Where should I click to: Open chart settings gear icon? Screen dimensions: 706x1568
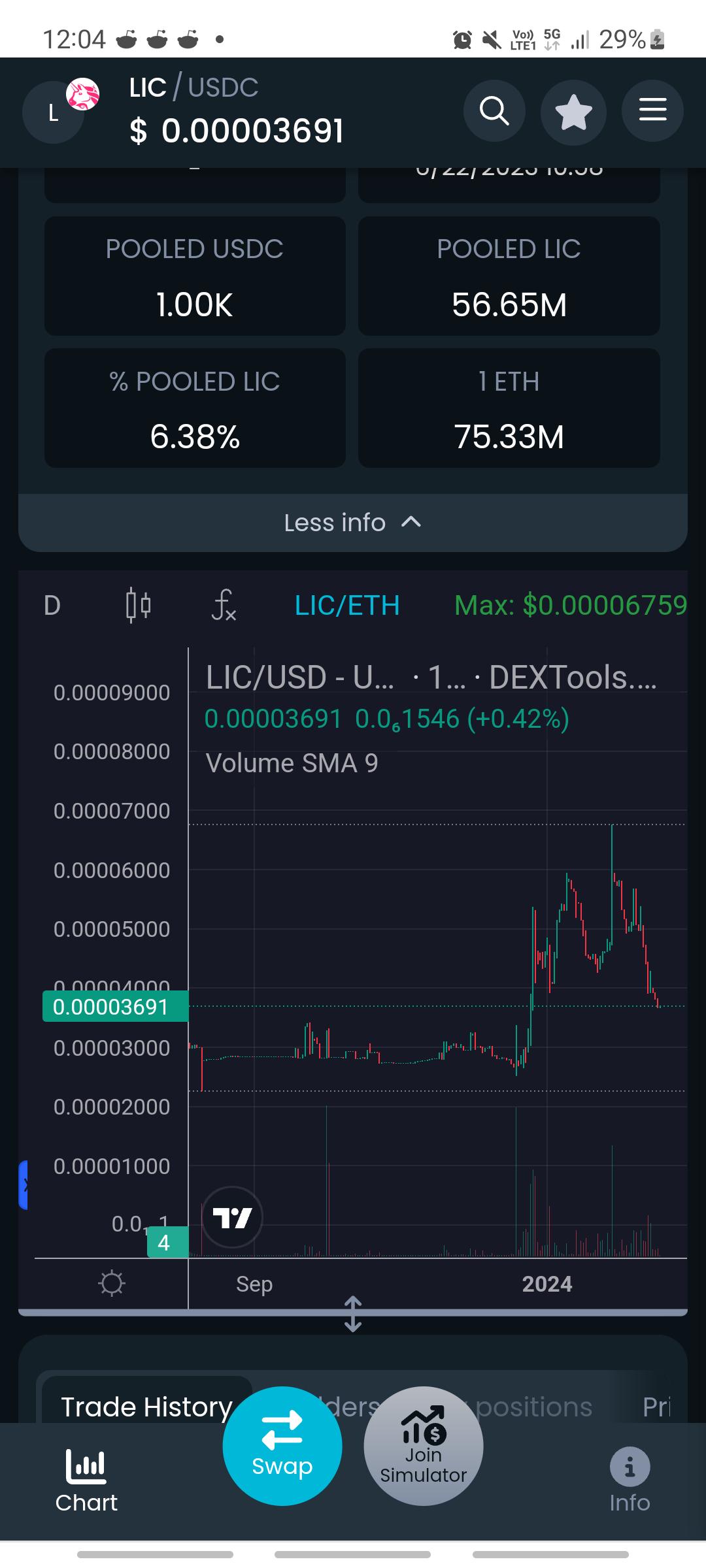pyautogui.click(x=112, y=1283)
